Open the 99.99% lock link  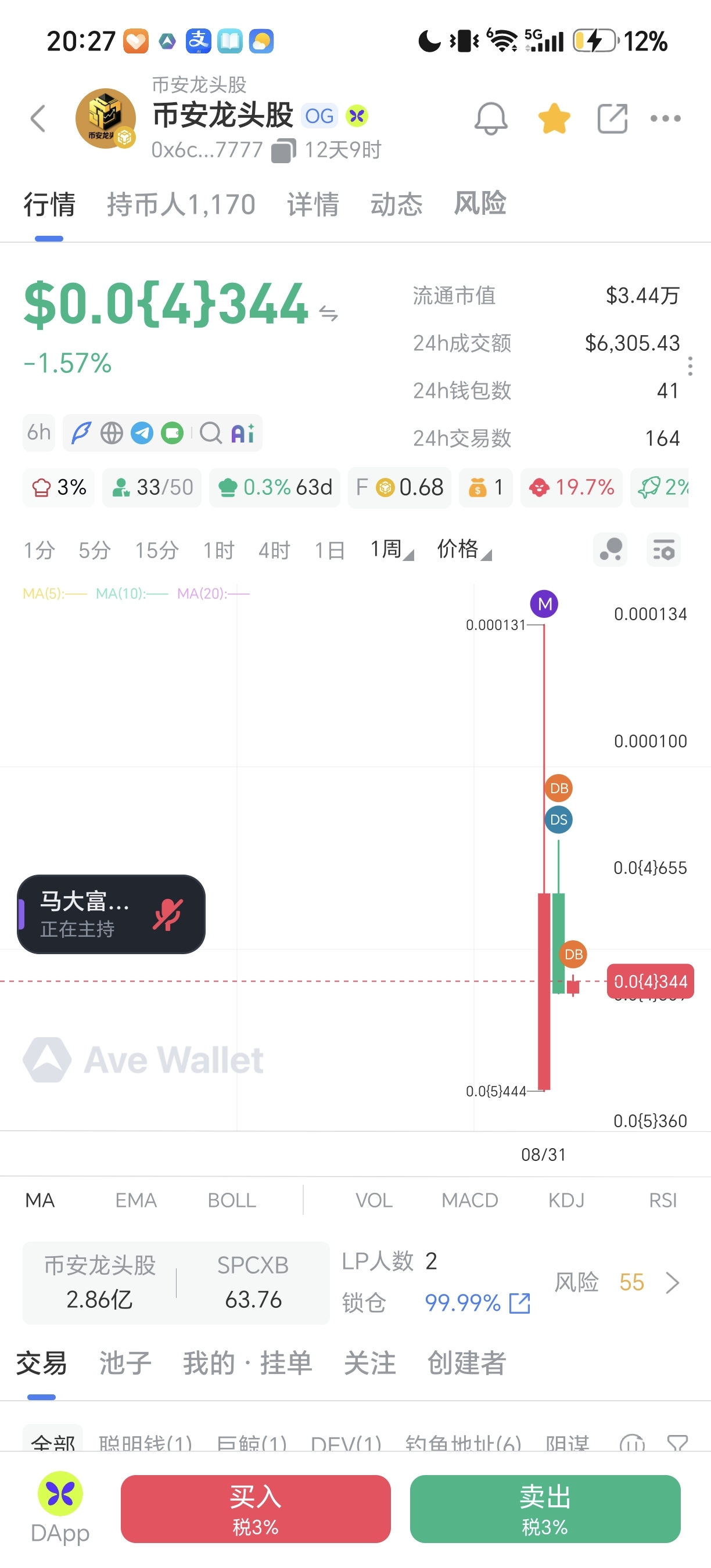click(x=477, y=1303)
